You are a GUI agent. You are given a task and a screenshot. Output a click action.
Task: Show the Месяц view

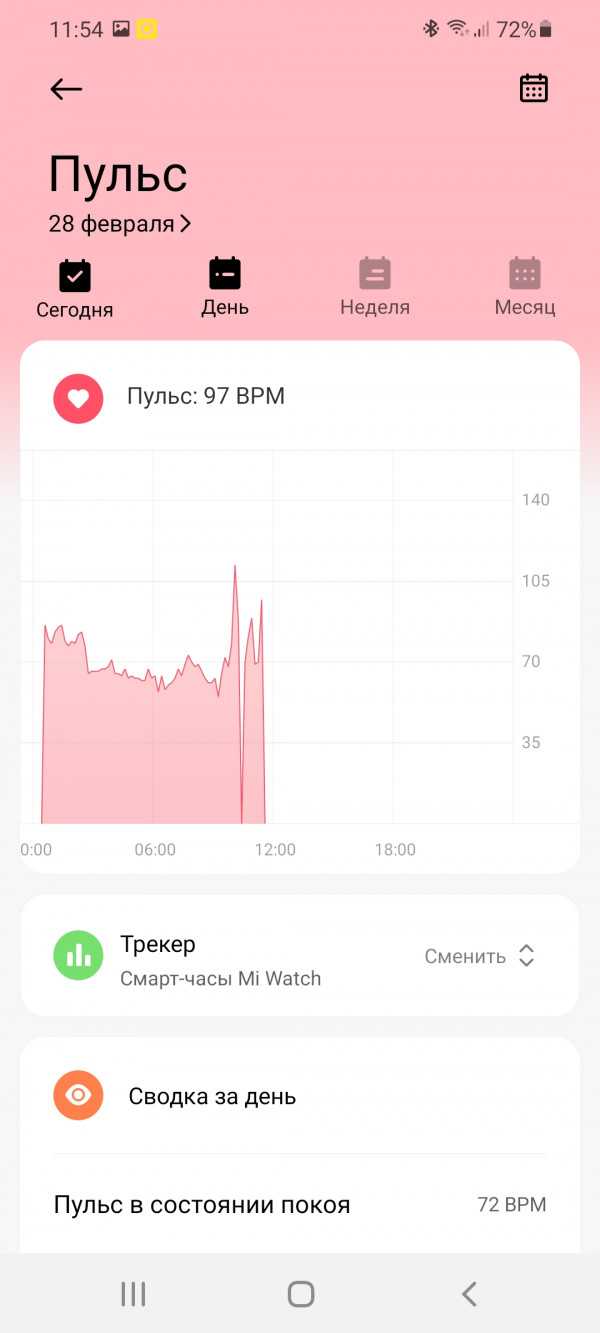[x=525, y=288]
